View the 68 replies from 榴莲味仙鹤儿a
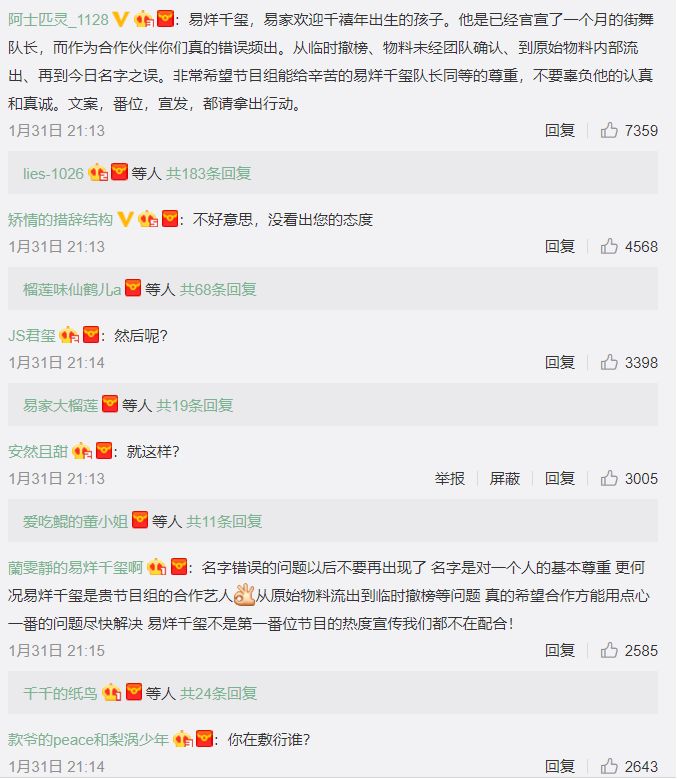The height and width of the screenshot is (779, 677). click(218, 289)
